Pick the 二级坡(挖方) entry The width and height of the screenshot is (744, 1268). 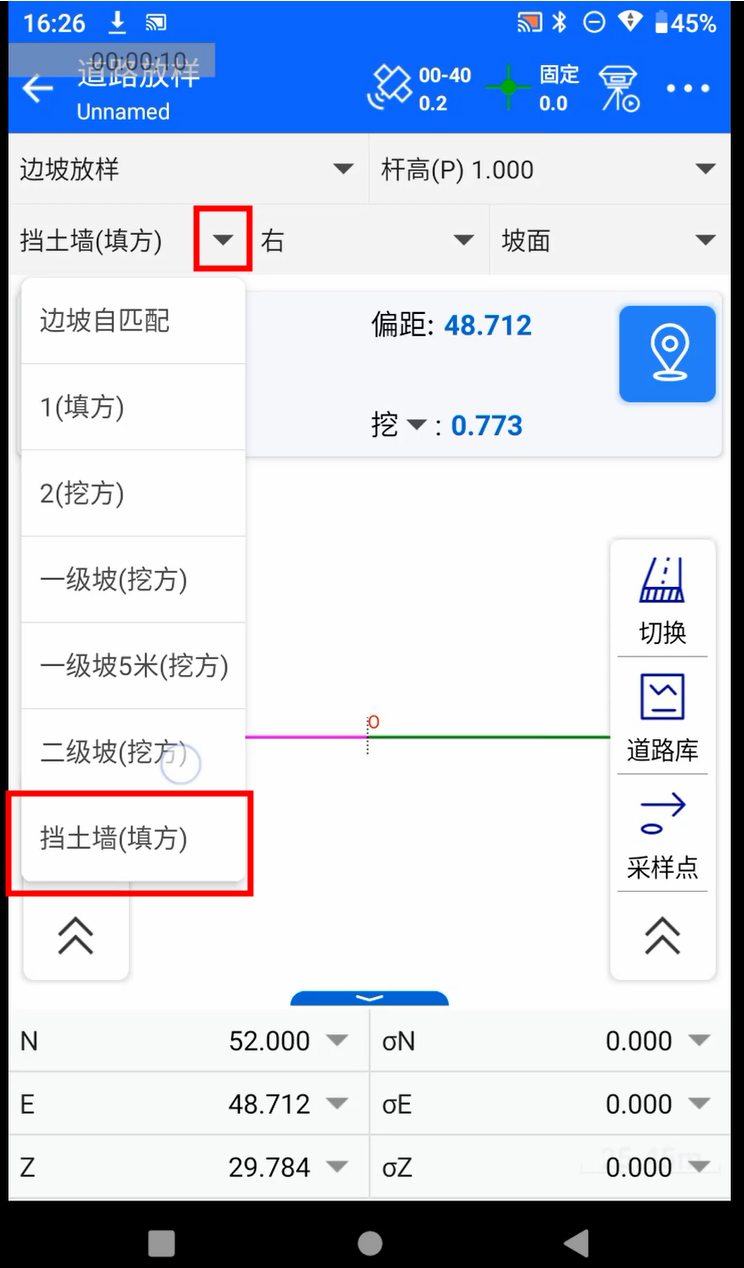[133, 751]
